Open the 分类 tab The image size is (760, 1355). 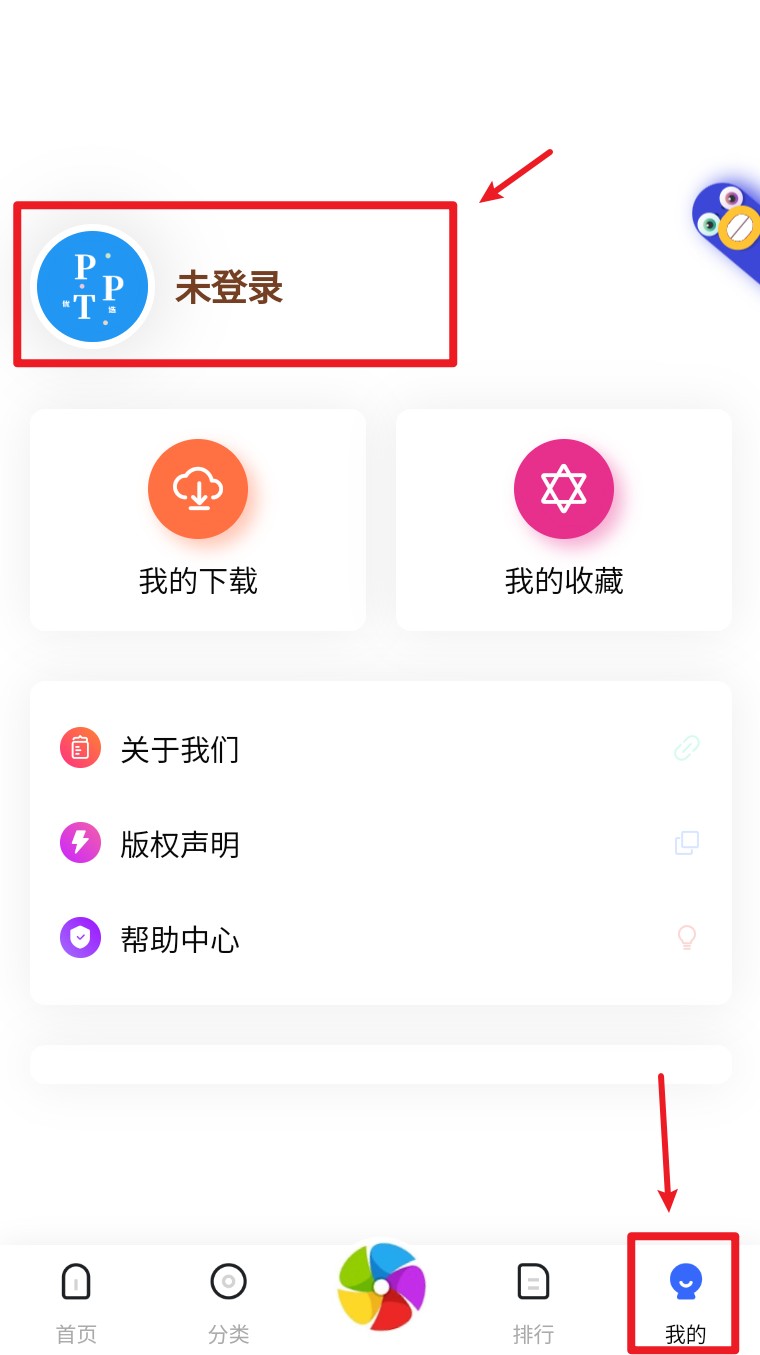[x=228, y=1300]
